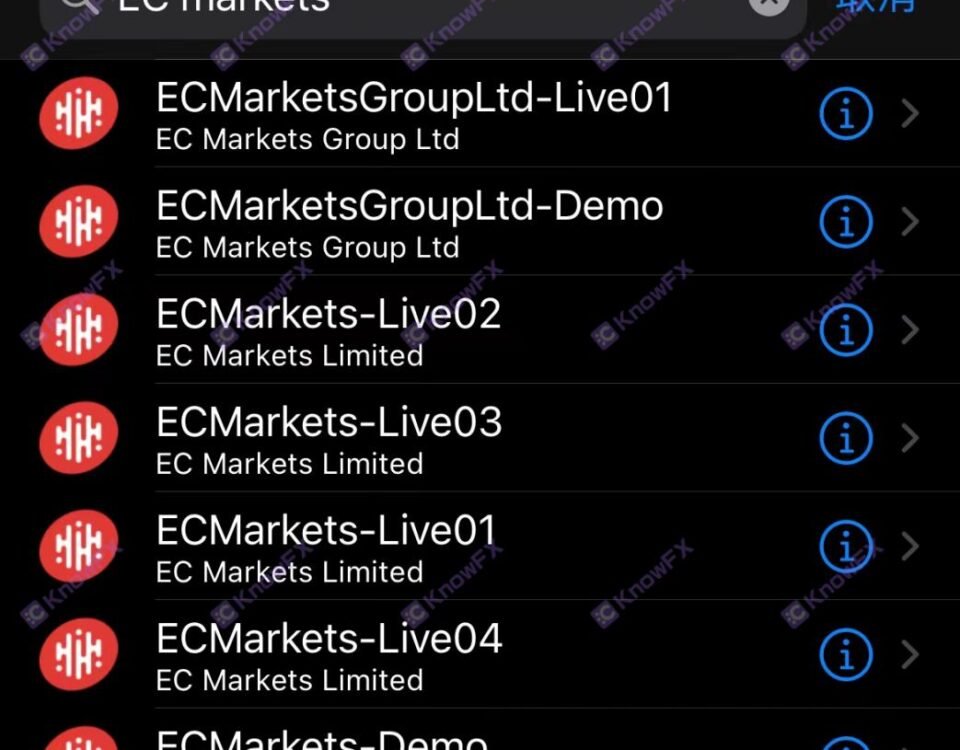Choose the ECMarkets-Live04 server
Screen dimensions: 960x750
click(329, 653)
